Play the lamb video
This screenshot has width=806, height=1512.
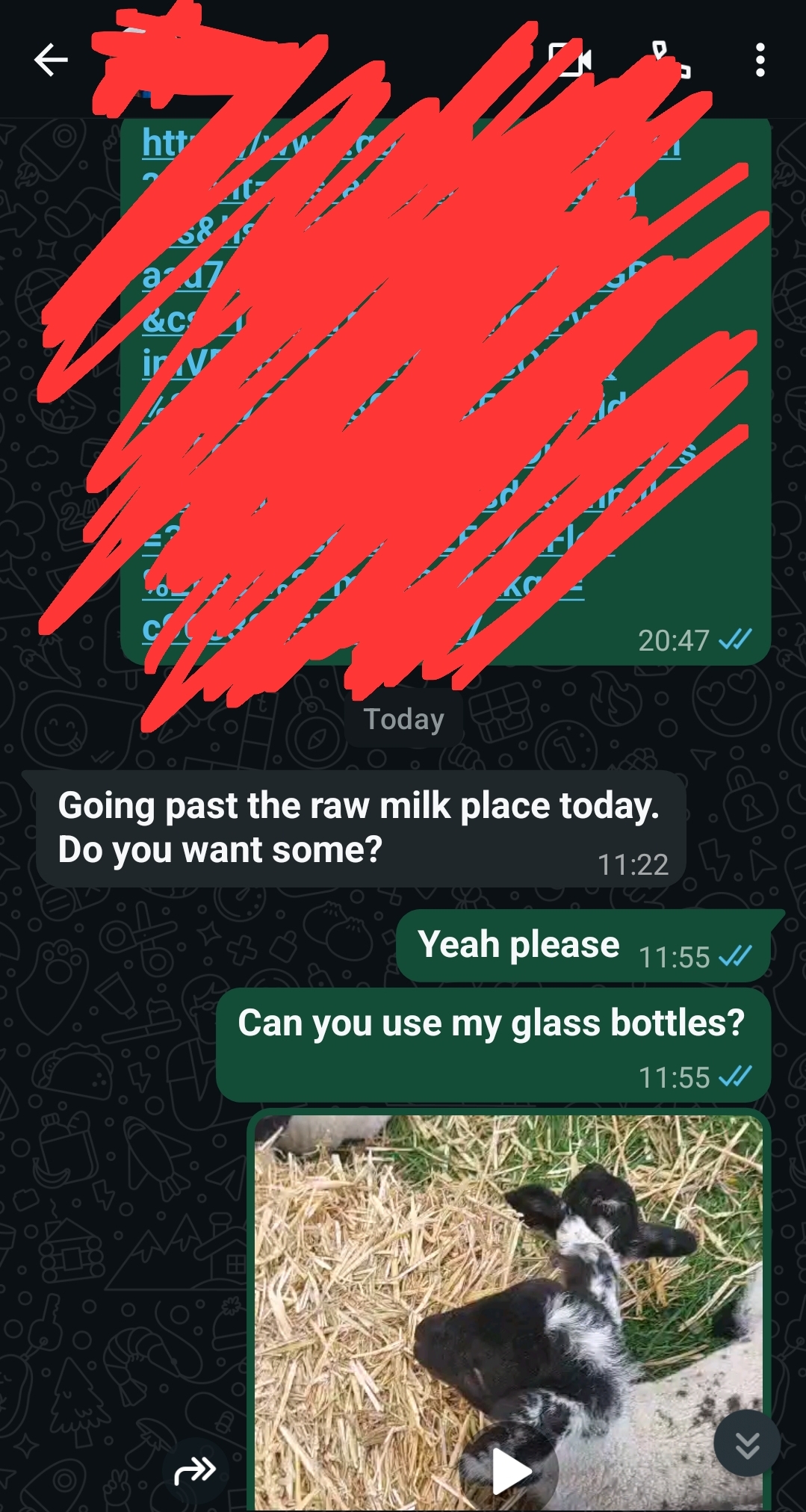tap(512, 1471)
